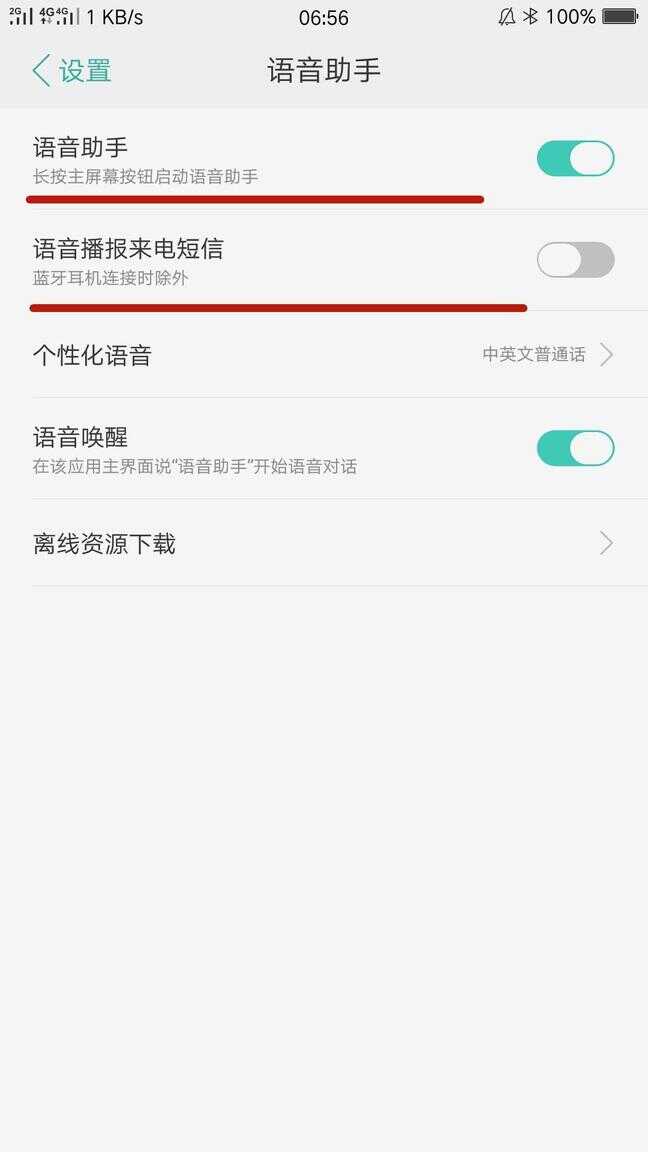Open 个性化语音 settings
This screenshot has height=1152, width=648.
(x=324, y=355)
